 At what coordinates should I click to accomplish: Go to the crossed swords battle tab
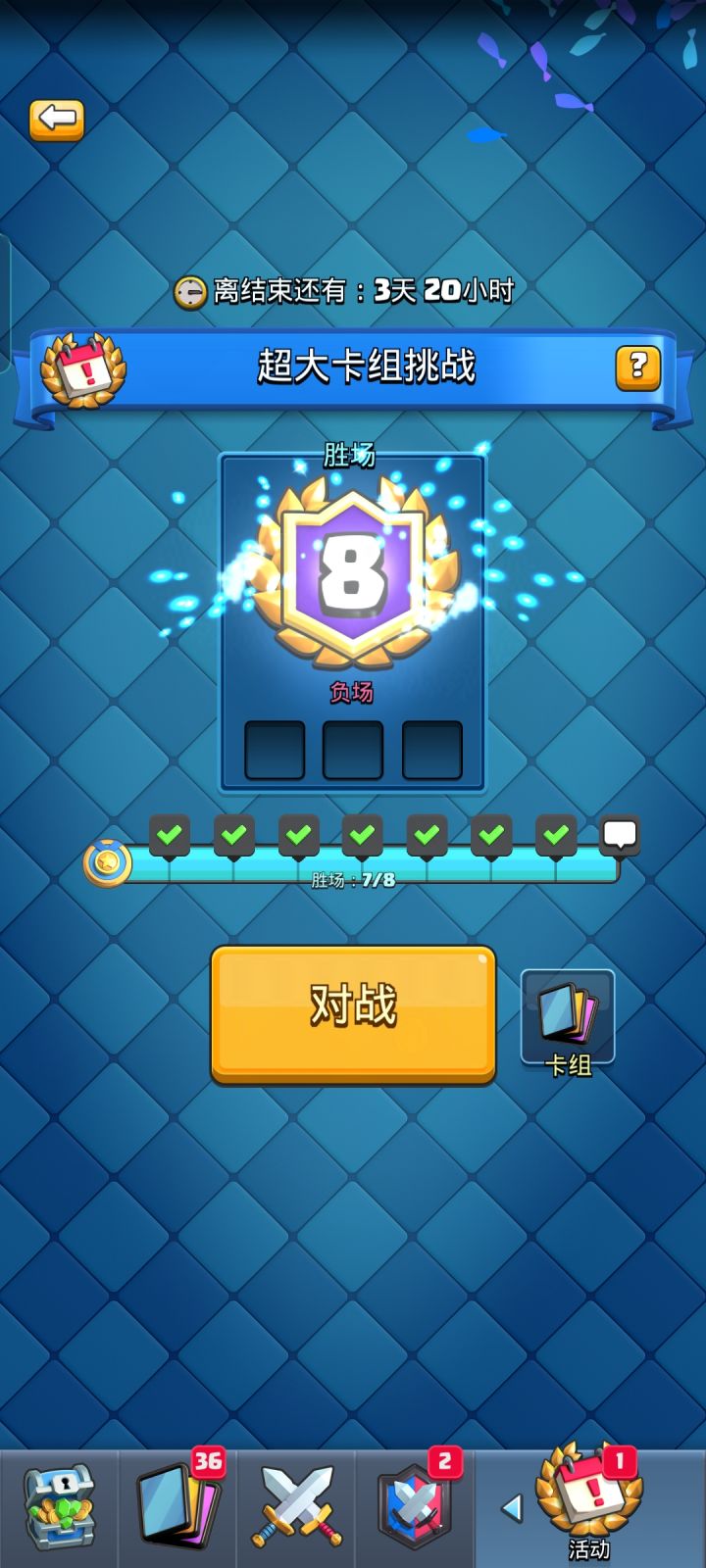tap(298, 1509)
